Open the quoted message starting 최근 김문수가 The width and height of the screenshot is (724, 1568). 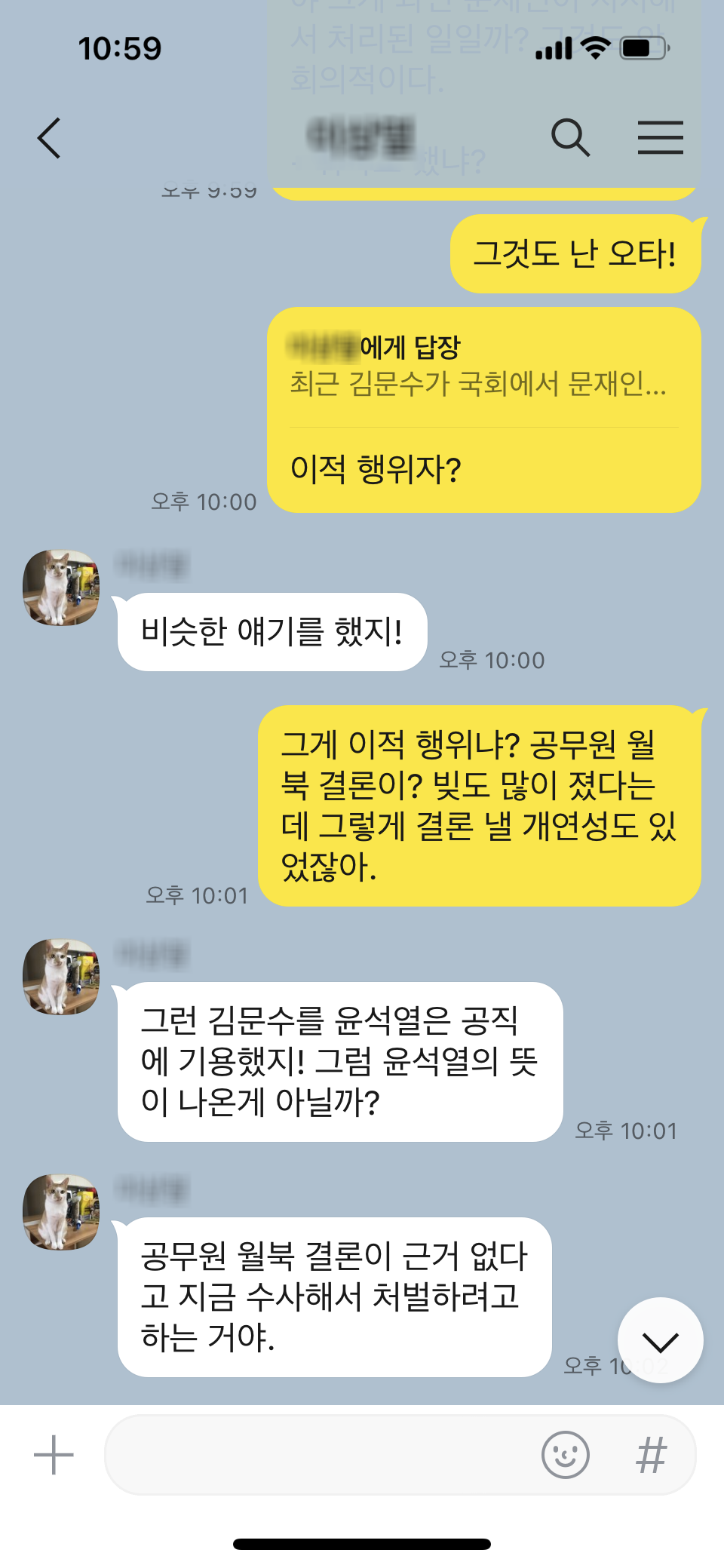(478, 367)
